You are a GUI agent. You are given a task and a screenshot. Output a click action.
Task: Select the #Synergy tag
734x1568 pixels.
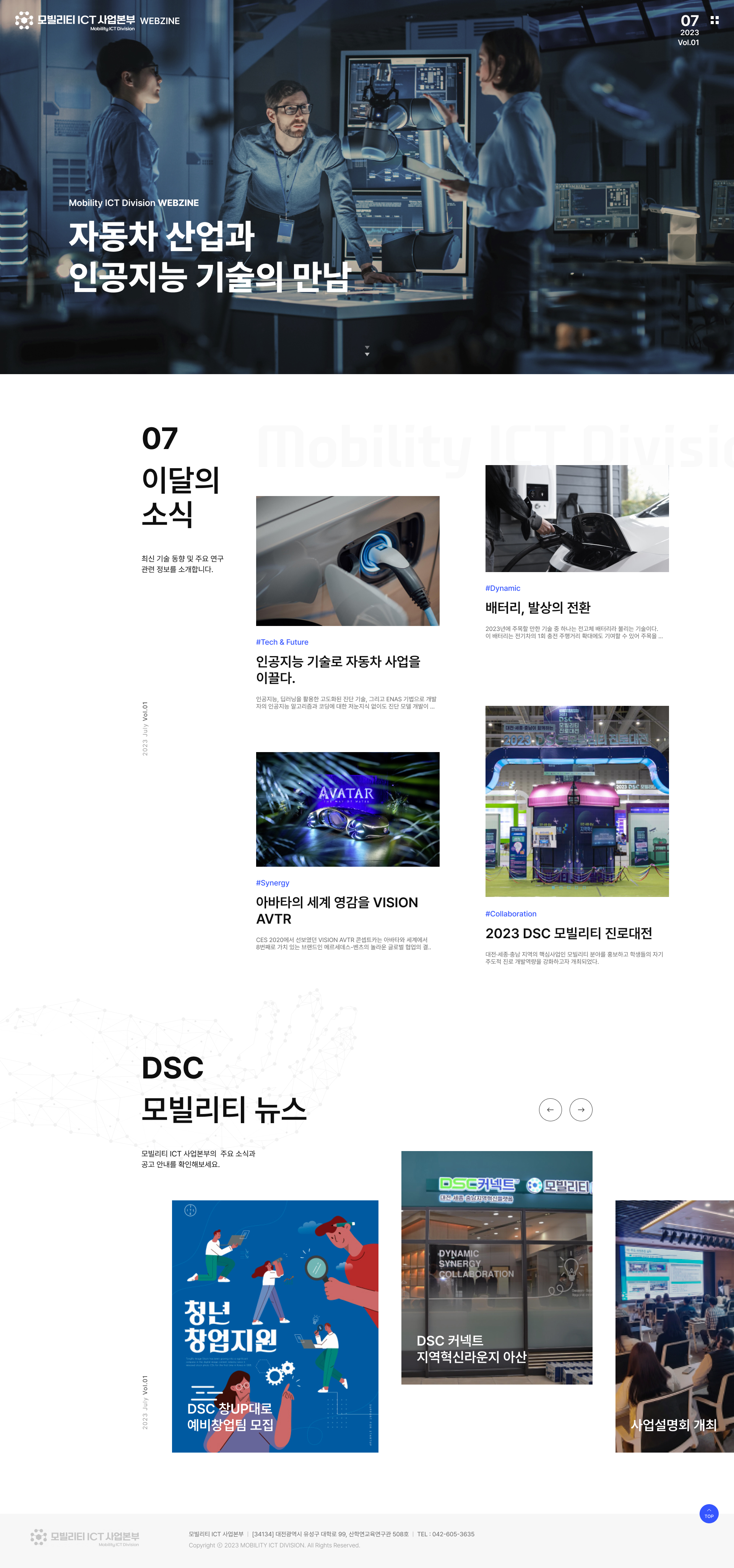coord(272,883)
